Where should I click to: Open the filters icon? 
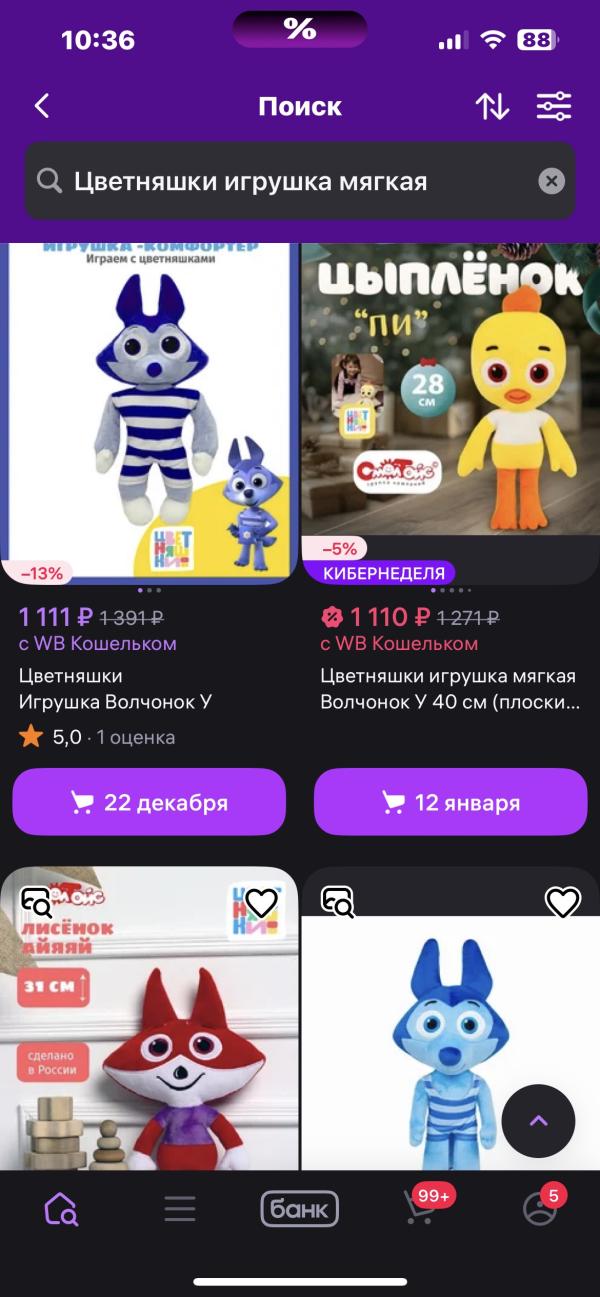(553, 106)
